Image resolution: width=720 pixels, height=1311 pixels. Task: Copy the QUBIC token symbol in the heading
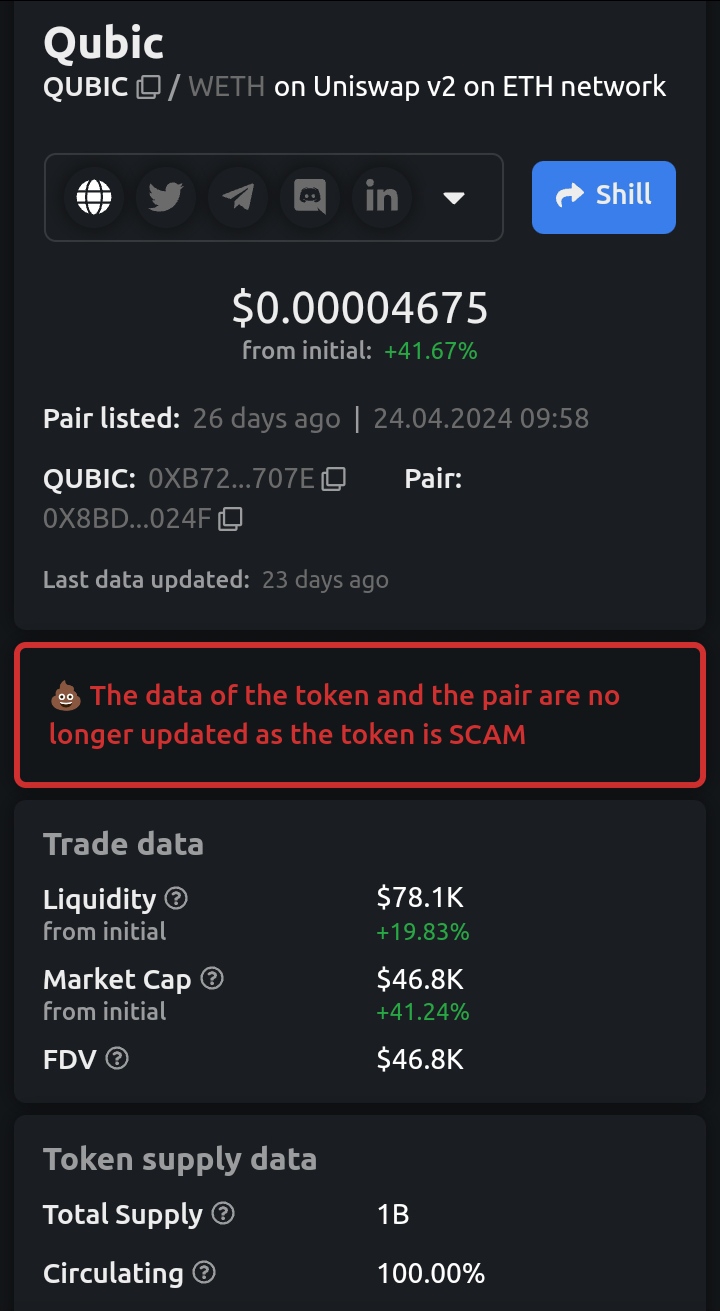point(148,87)
